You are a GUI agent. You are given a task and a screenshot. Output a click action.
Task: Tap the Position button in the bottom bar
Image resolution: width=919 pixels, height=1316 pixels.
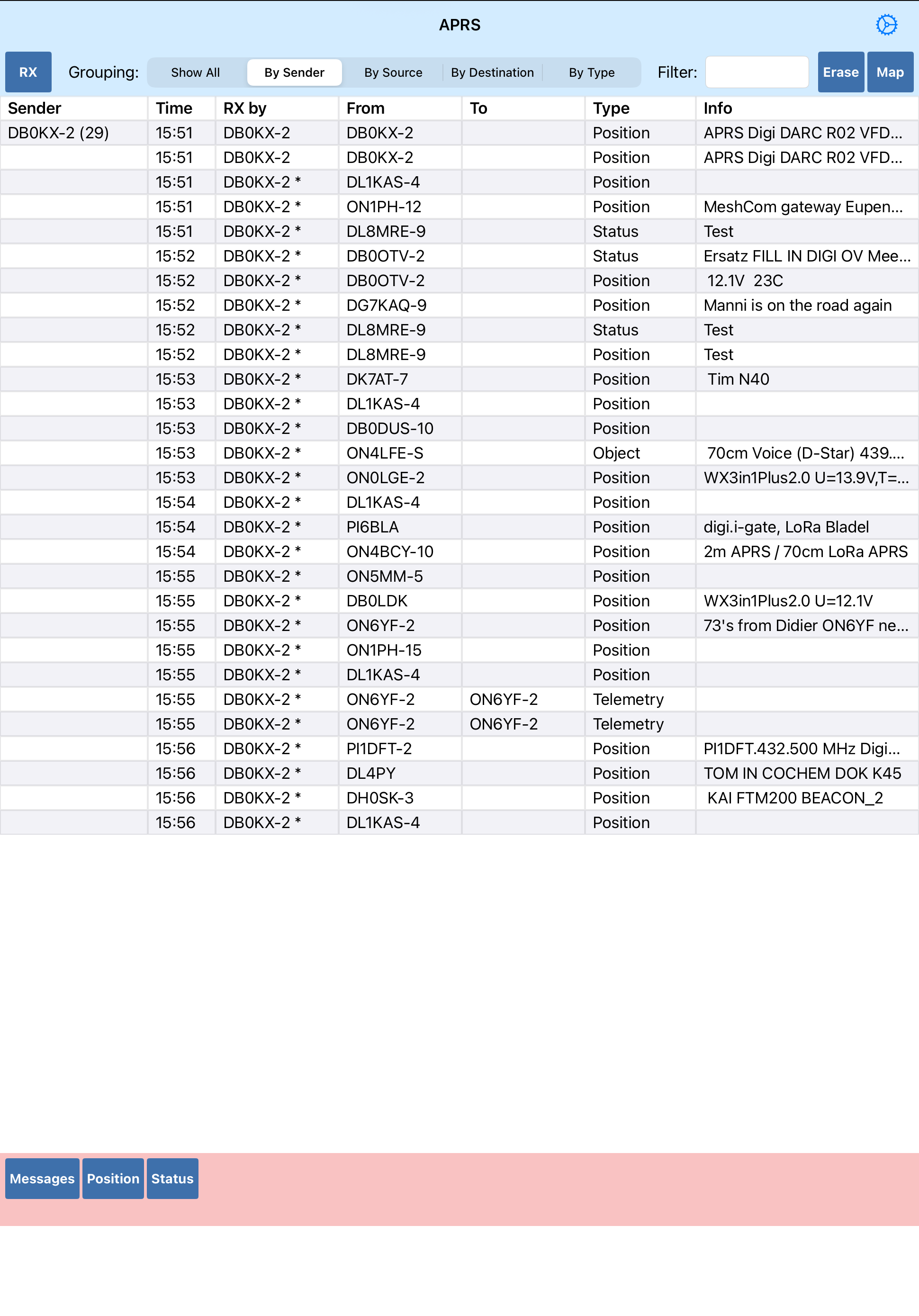[x=113, y=1179]
